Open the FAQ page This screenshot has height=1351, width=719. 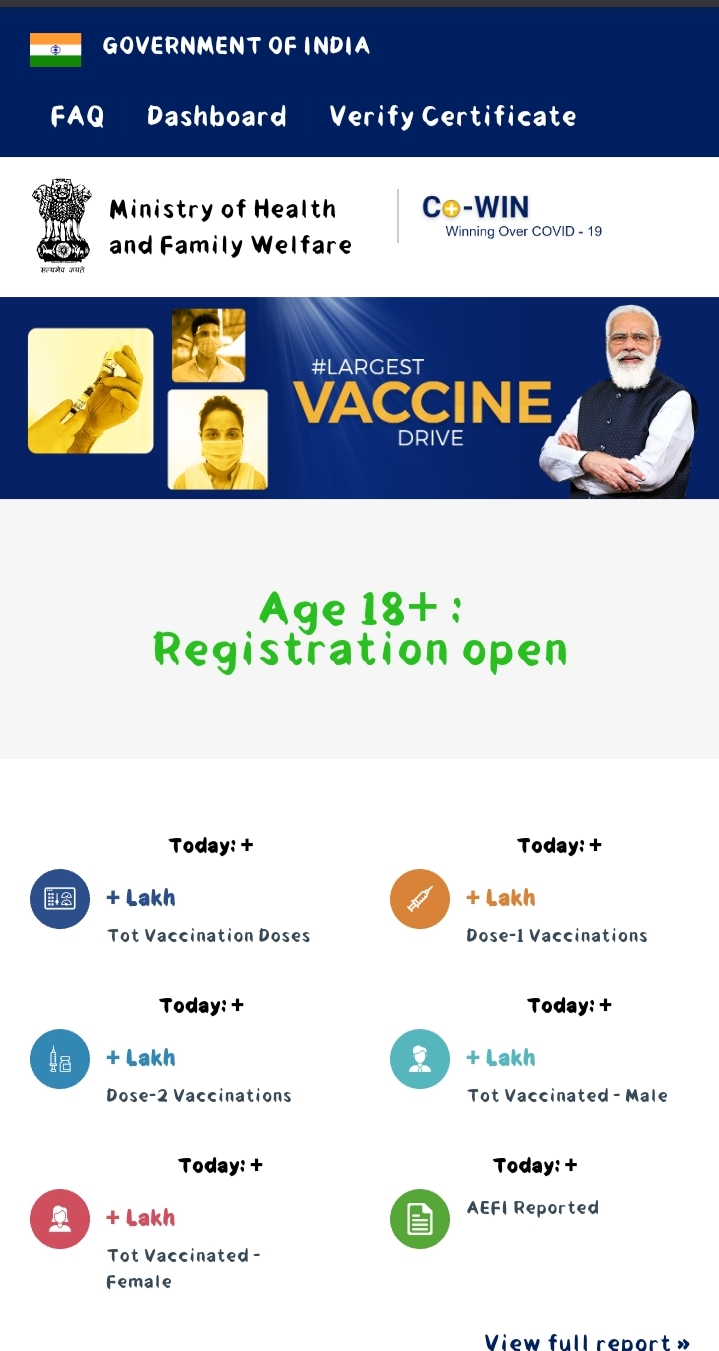coord(77,116)
